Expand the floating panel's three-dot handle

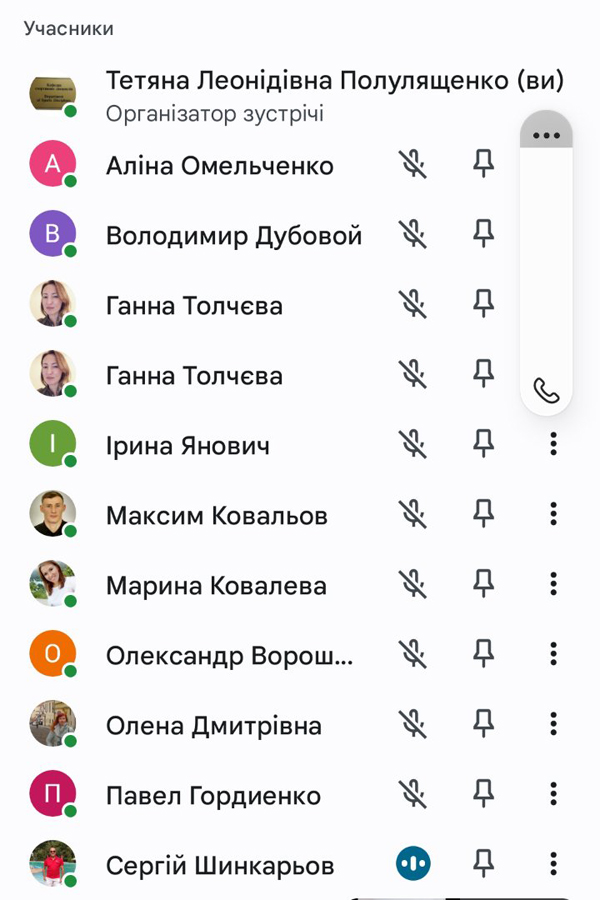point(546,135)
